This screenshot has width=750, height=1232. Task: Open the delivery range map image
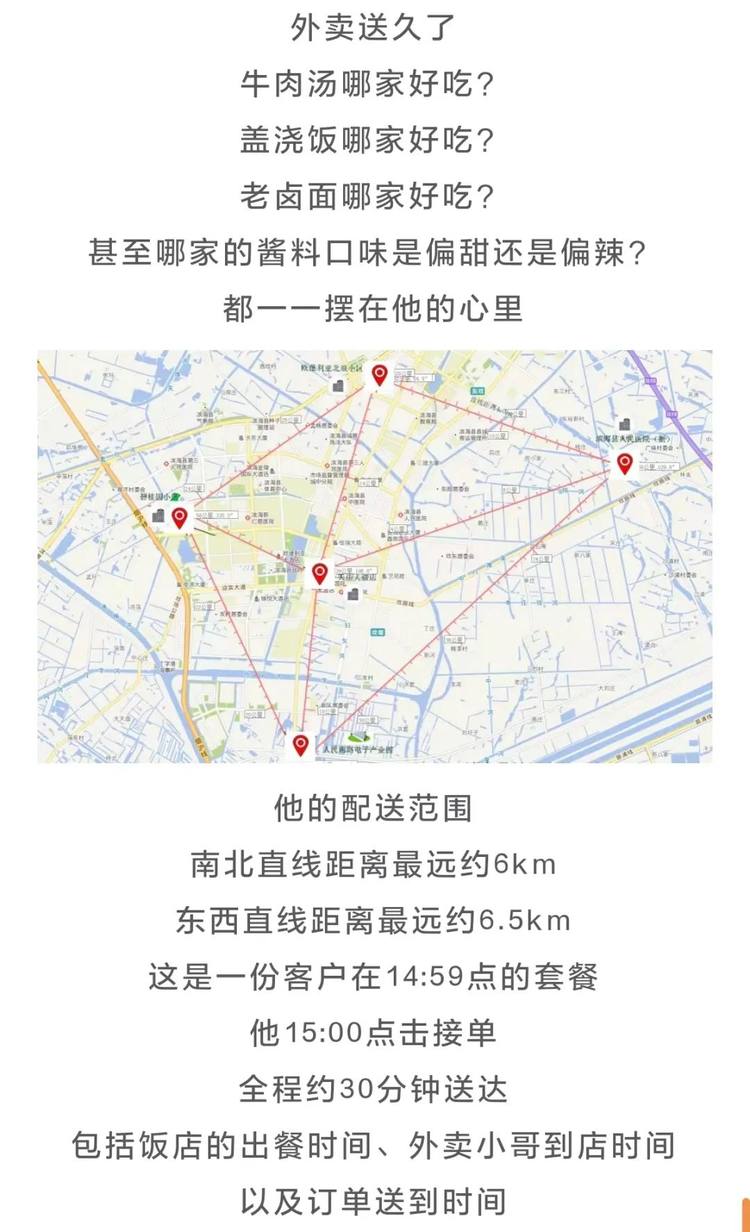coord(375,556)
